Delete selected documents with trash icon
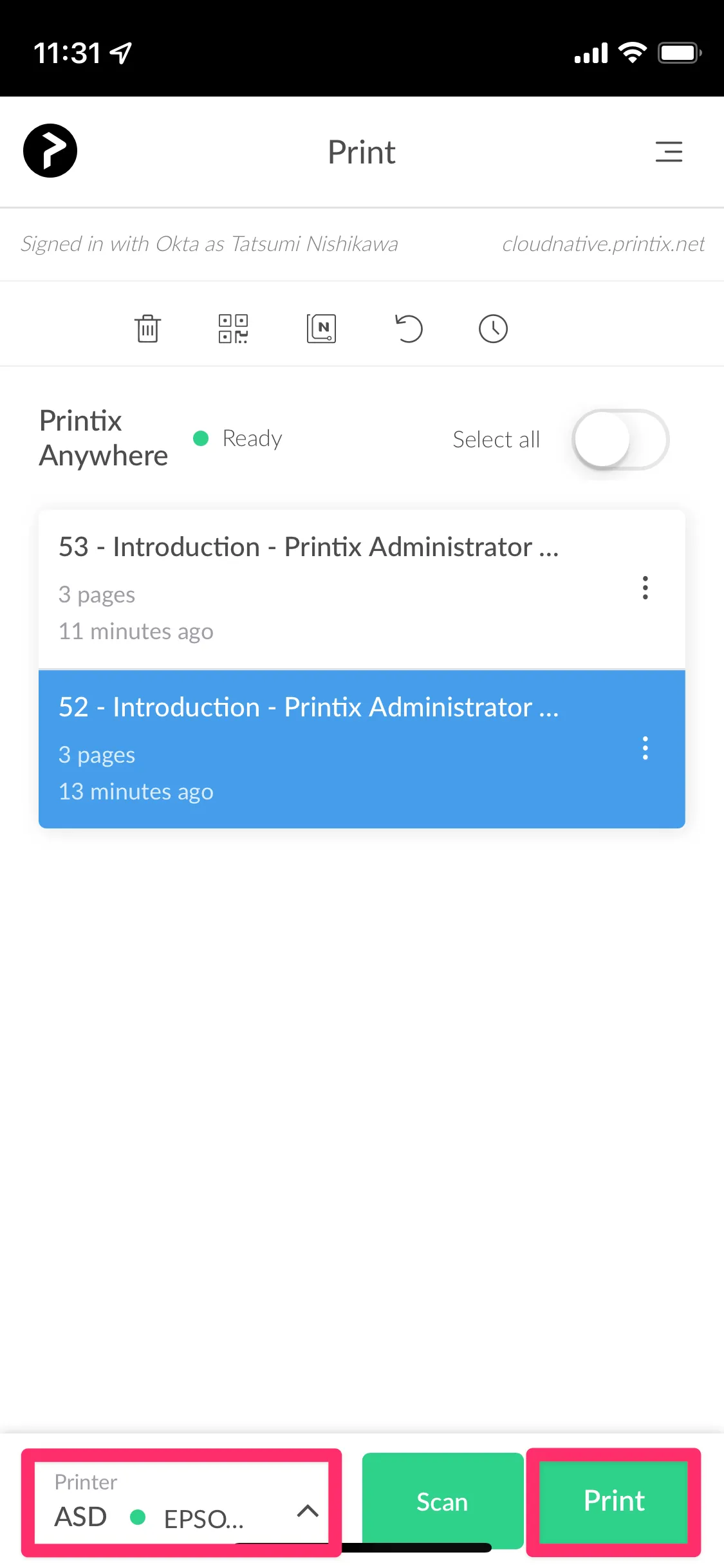The height and width of the screenshot is (1568, 724). tap(147, 329)
